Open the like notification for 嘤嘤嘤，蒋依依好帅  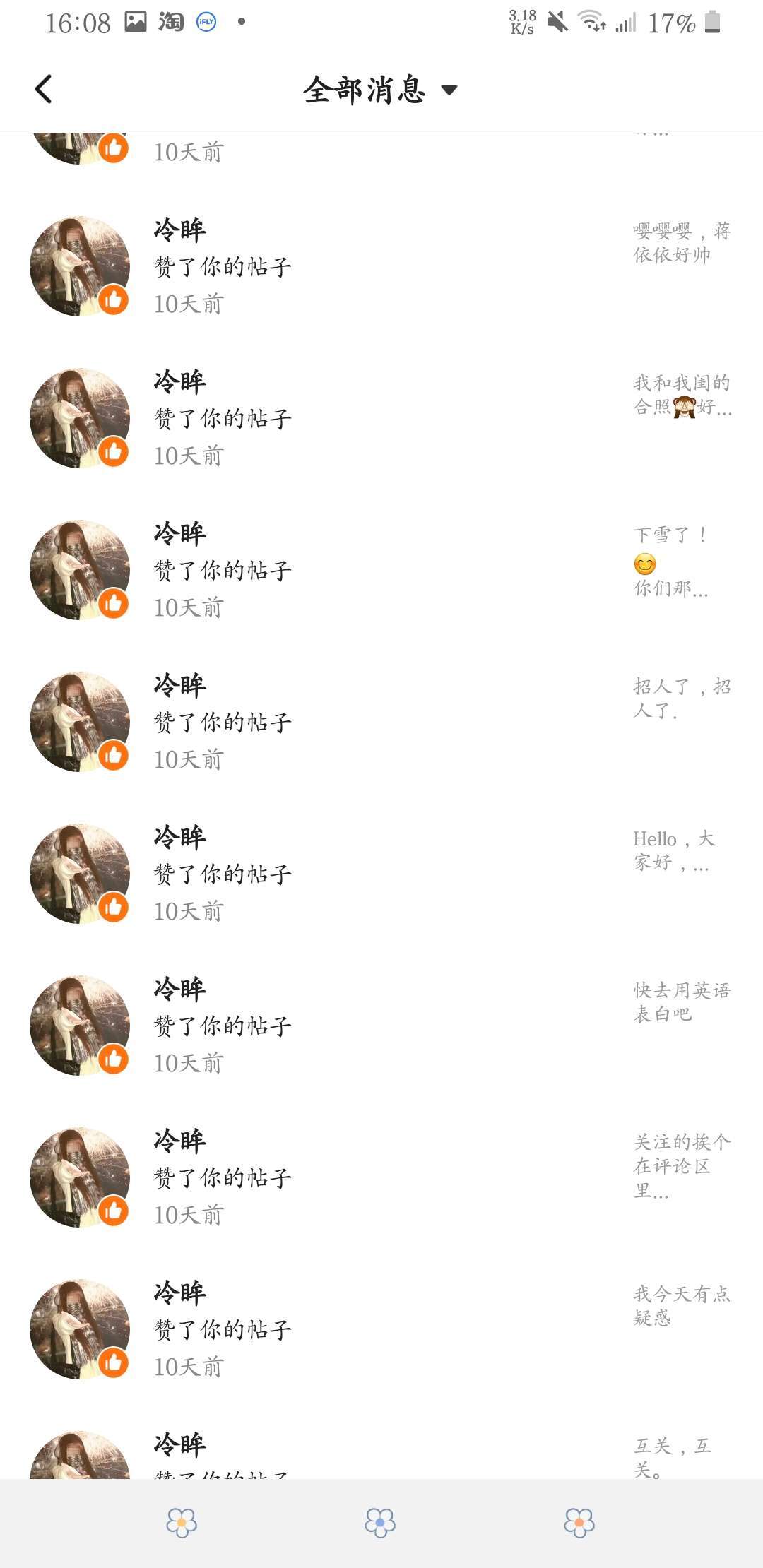point(381,267)
